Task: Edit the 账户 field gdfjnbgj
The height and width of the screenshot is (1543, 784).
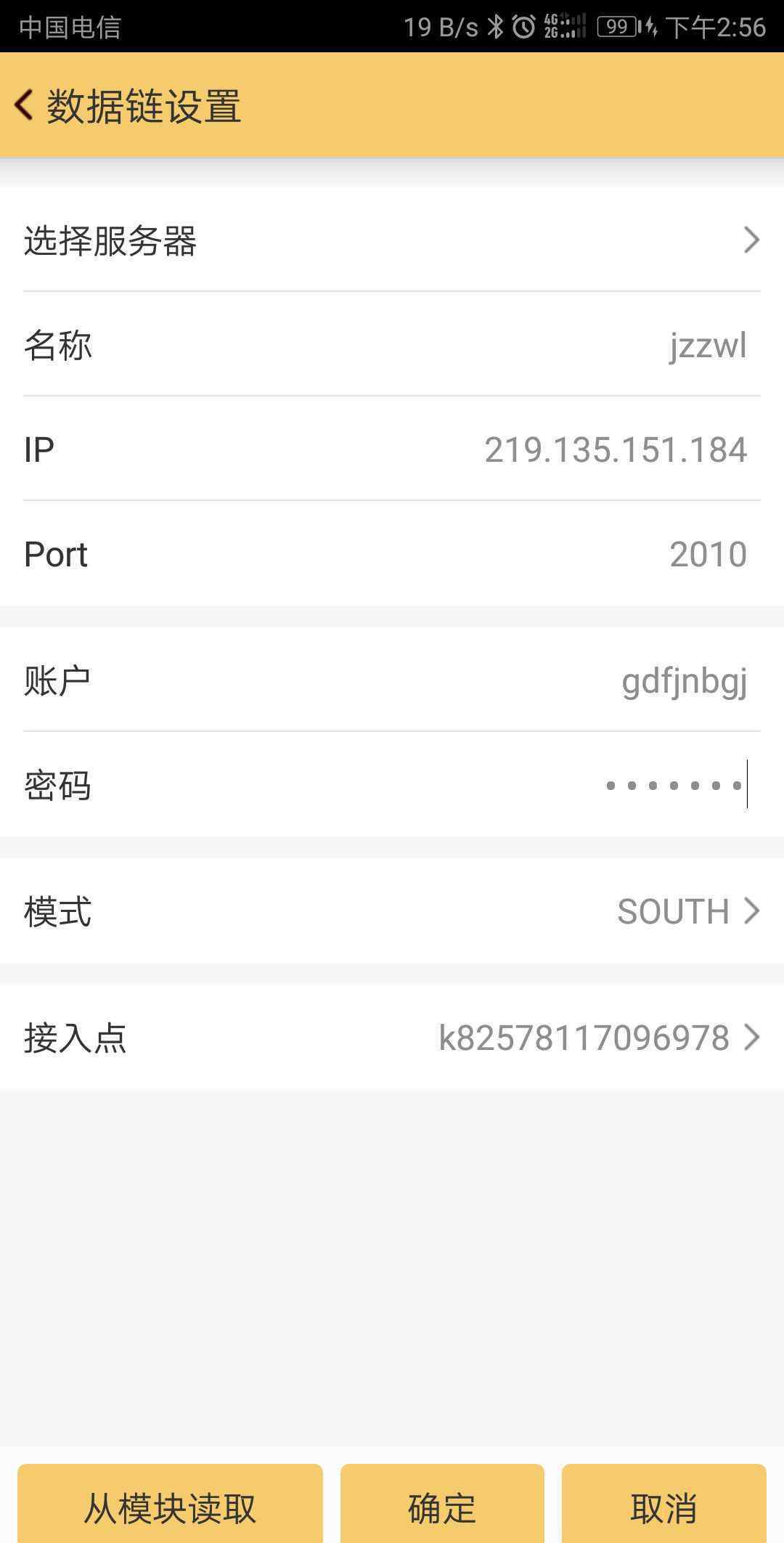Action: tap(392, 680)
